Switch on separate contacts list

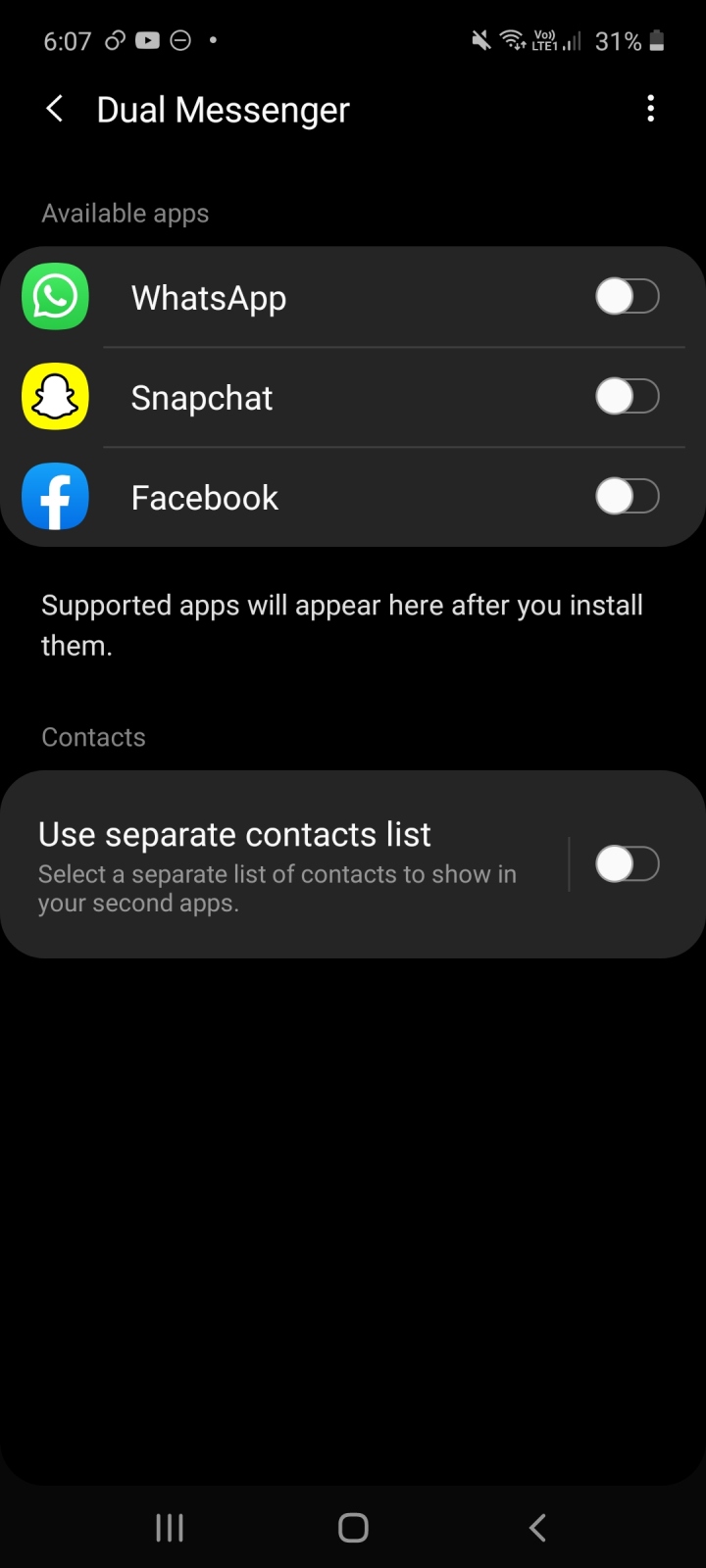pos(627,864)
